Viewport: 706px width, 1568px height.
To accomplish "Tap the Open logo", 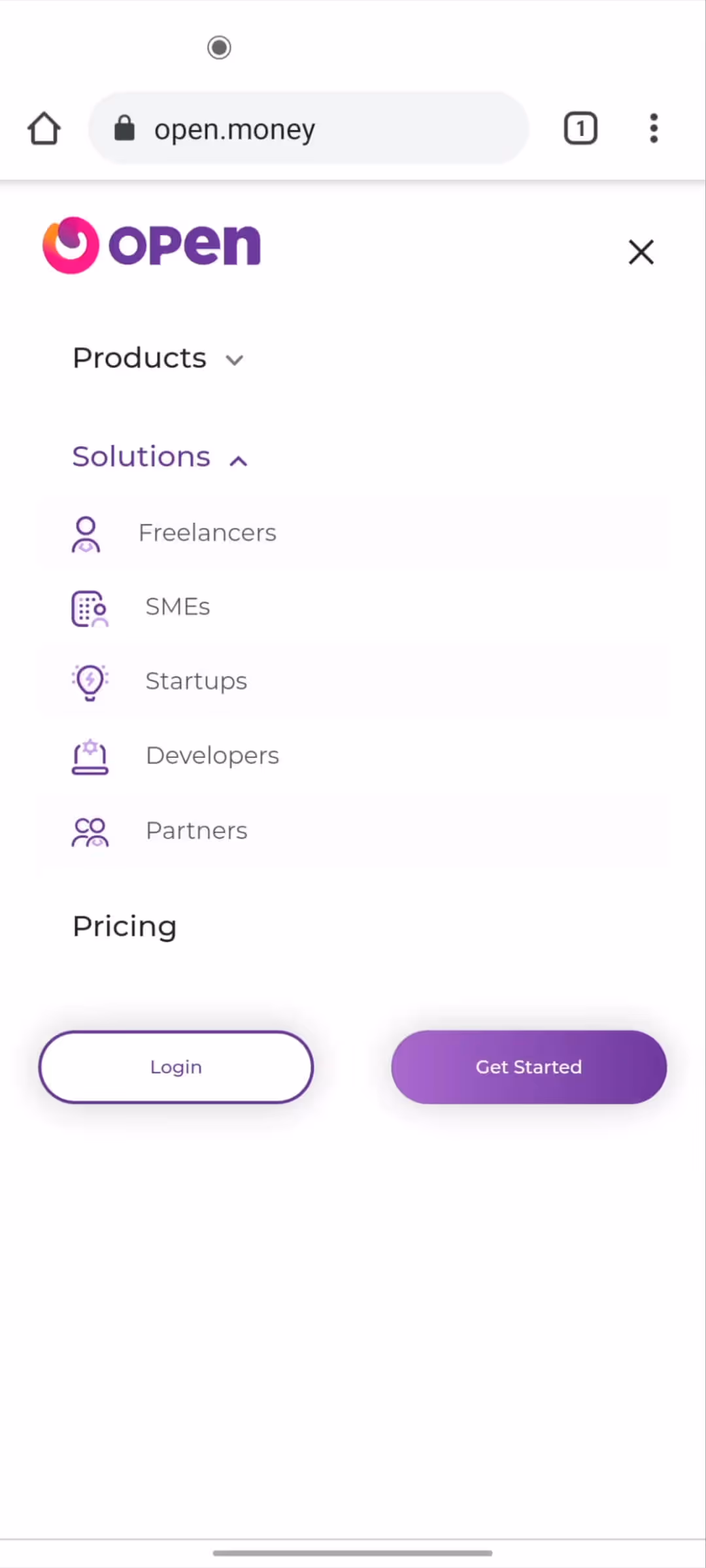I will coord(152,245).
